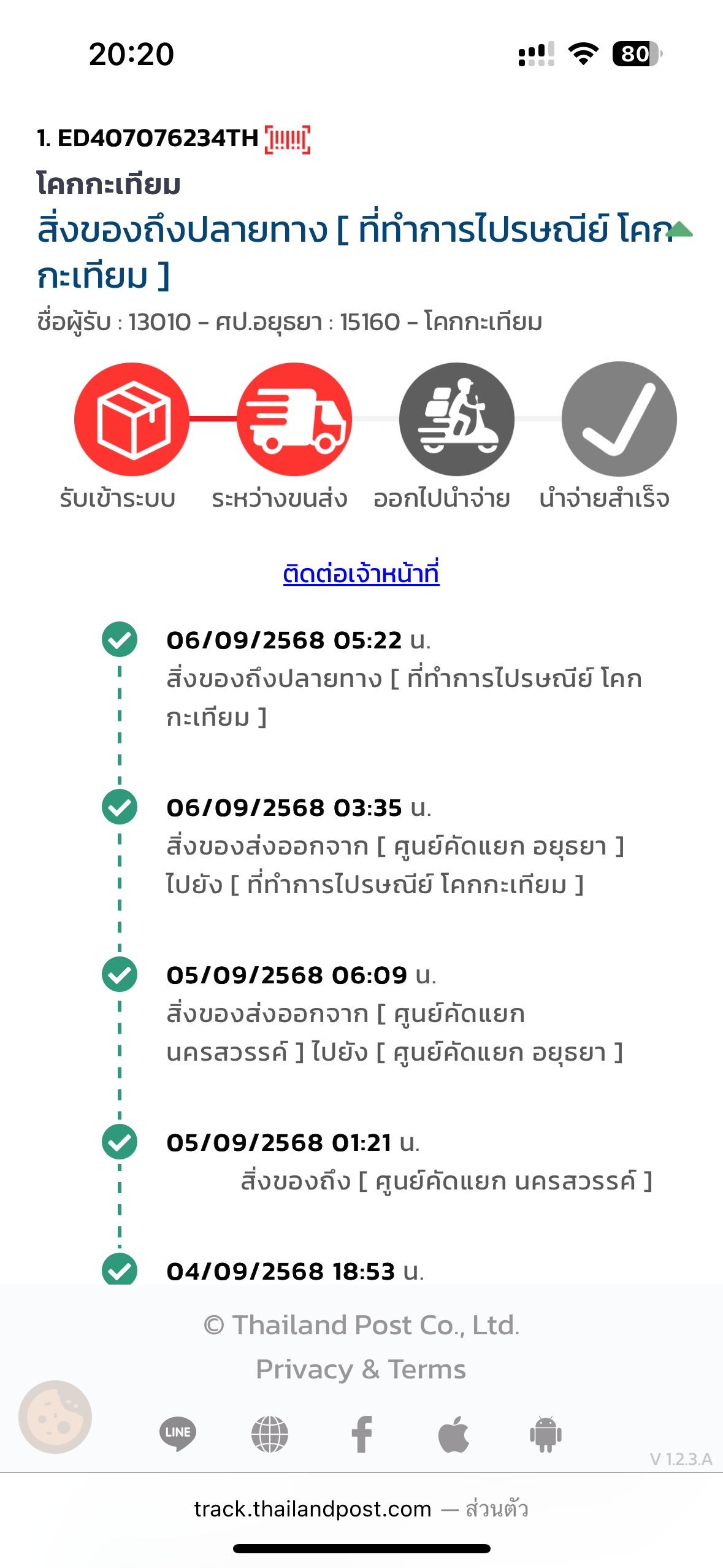
Task: Open the Facebook page icon
Action: click(362, 1434)
